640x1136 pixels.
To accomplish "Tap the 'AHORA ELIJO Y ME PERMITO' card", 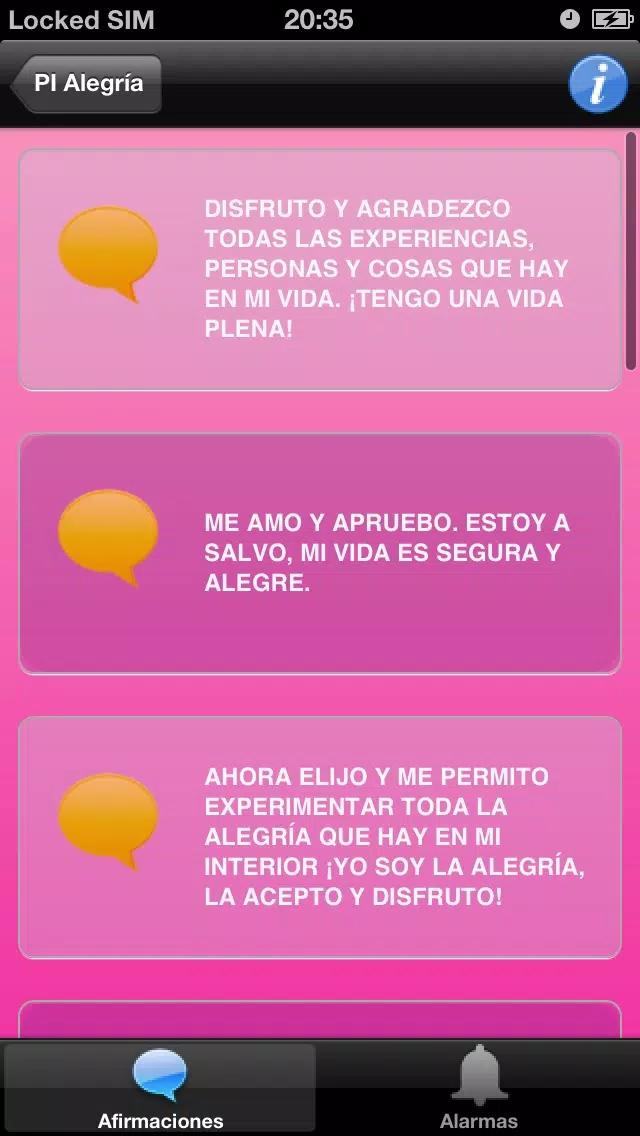I will (320, 838).
